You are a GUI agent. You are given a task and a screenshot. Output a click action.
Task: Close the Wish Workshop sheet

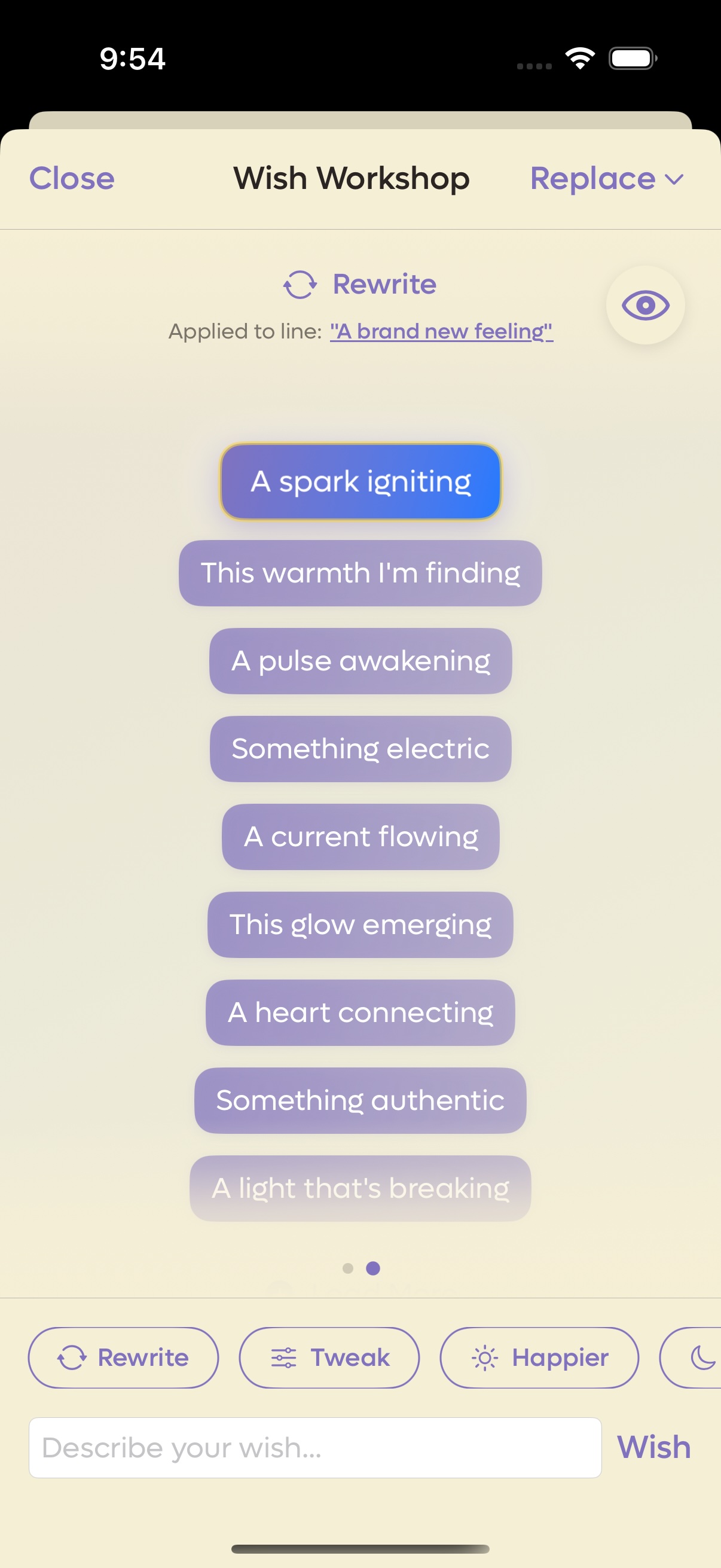(x=72, y=178)
